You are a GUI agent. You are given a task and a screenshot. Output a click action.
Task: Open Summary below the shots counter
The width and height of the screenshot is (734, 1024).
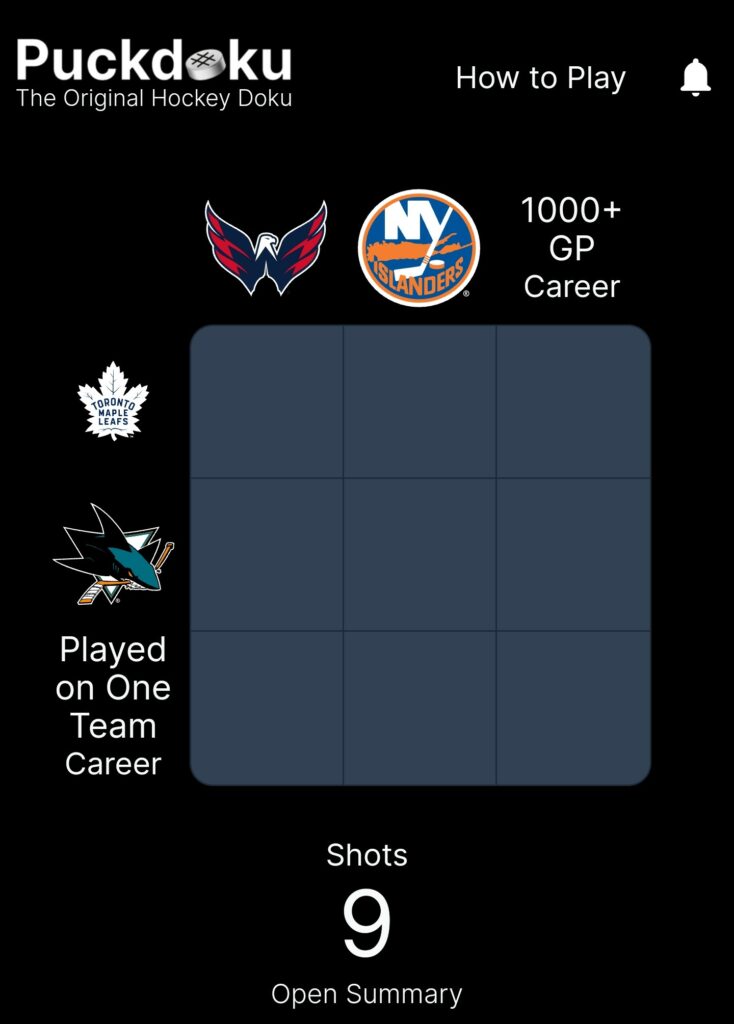click(367, 994)
